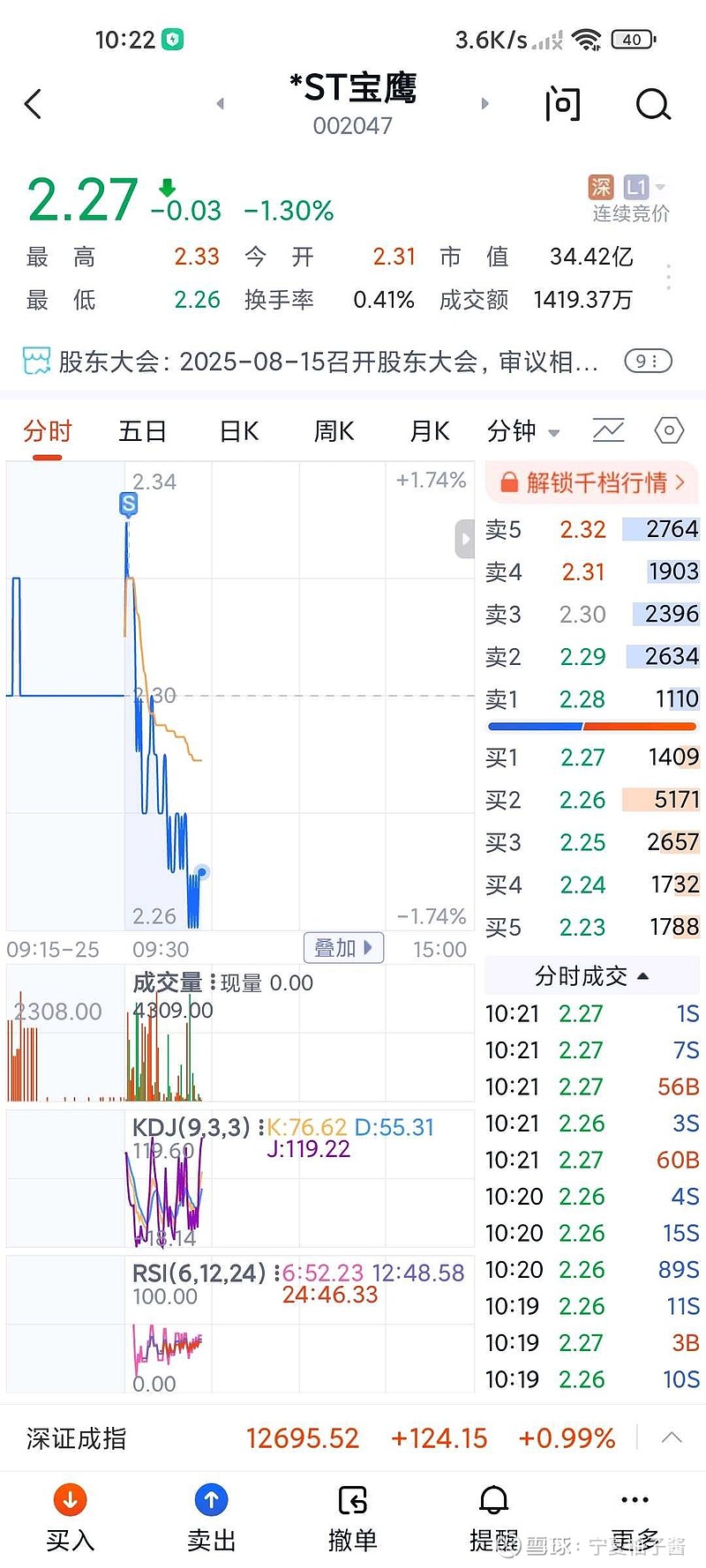Tap the 叠加 overlay button
The width and height of the screenshot is (706, 1568).
343,948
